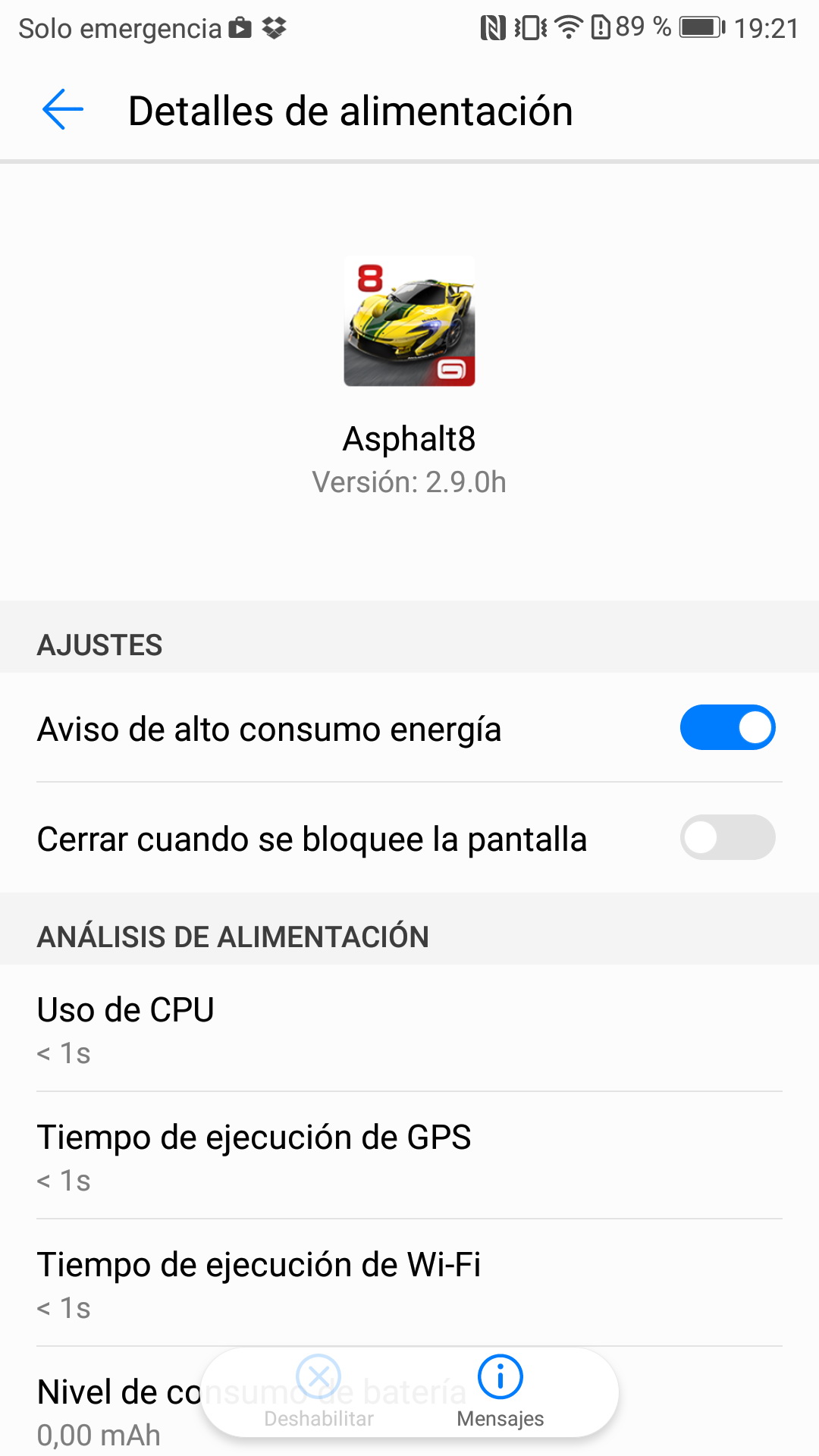The width and height of the screenshot is (819, 1456).
Task: Enable Cerrar cuando se bloquee la pantalla
Action: coord(726,837)
